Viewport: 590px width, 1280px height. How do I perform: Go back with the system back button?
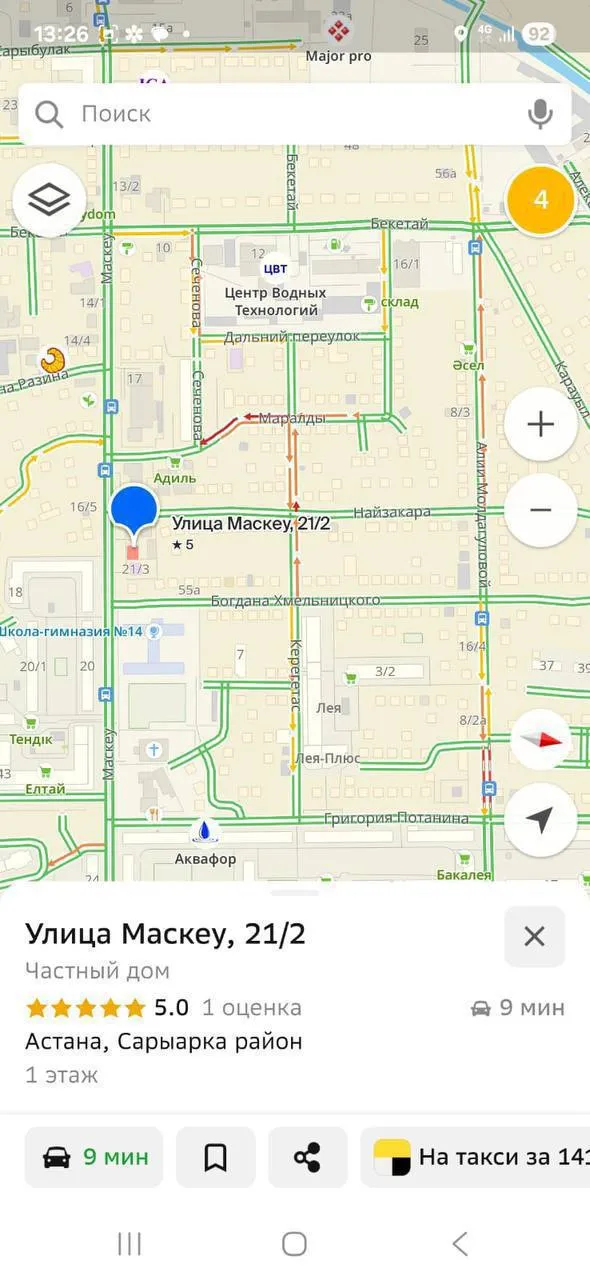click(459, 1244)
